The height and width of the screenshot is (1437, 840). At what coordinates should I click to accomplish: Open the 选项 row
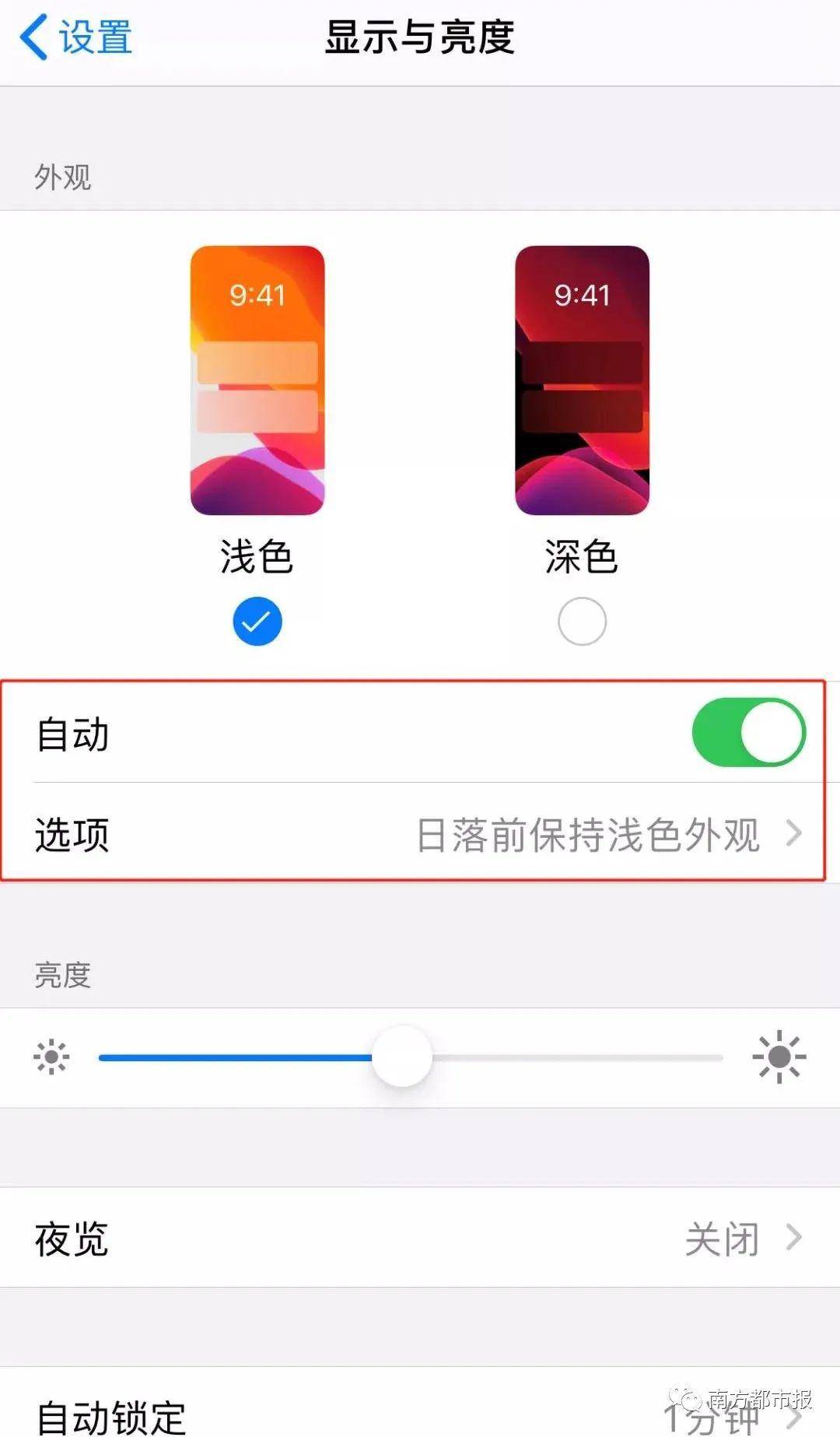420,834
